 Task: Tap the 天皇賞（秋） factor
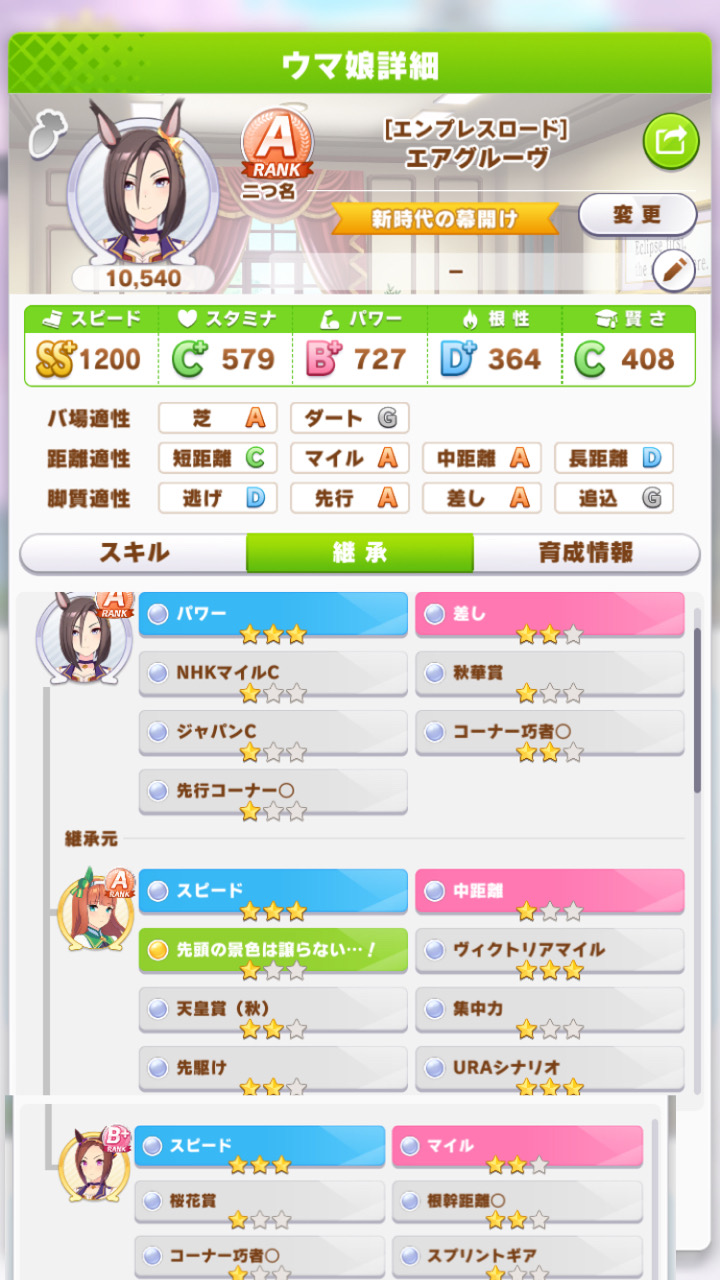pyautogui.click(x=273, y=1010)
